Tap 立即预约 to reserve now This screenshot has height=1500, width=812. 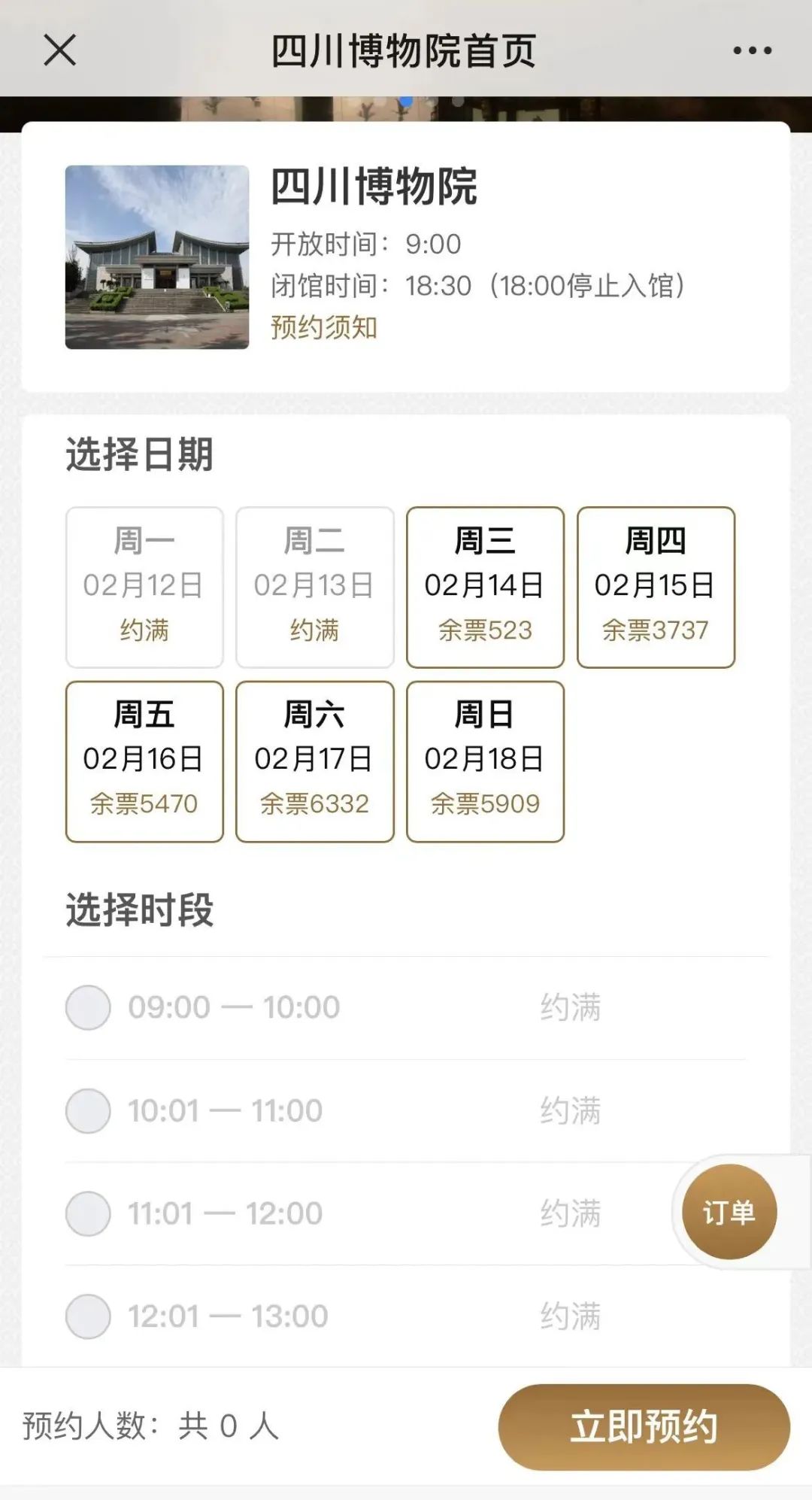pos(644,1427)
